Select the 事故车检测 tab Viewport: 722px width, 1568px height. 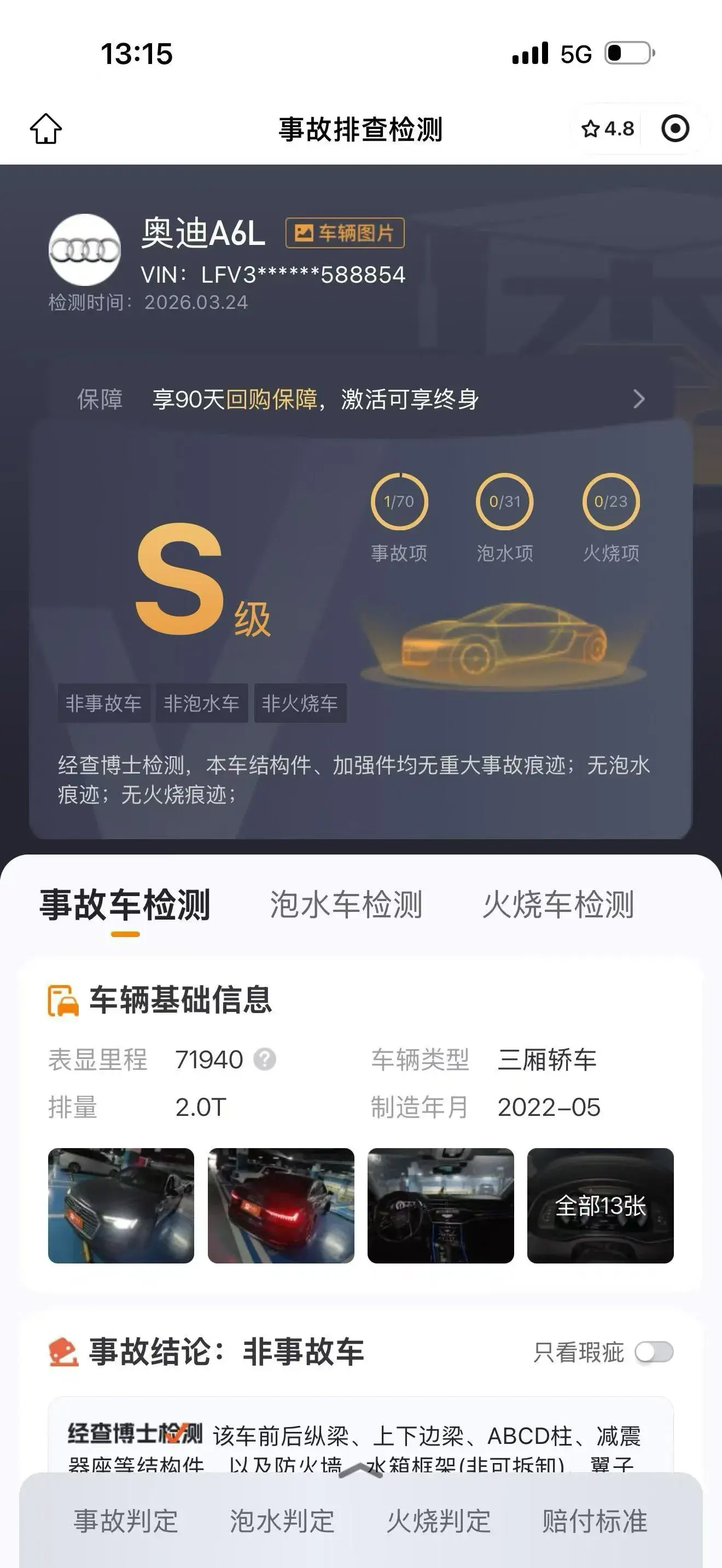[125, 904]
